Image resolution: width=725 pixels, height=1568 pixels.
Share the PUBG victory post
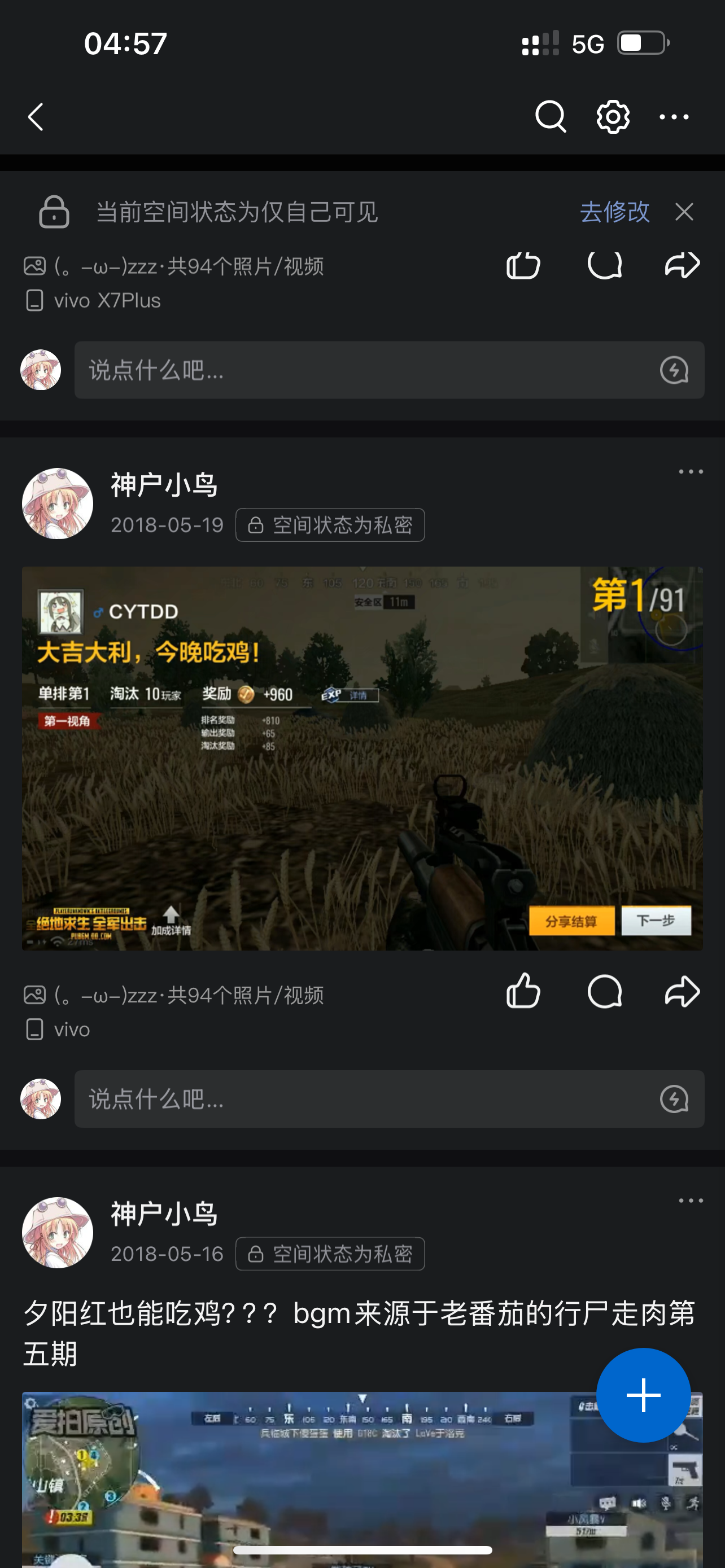pos(682,991)
